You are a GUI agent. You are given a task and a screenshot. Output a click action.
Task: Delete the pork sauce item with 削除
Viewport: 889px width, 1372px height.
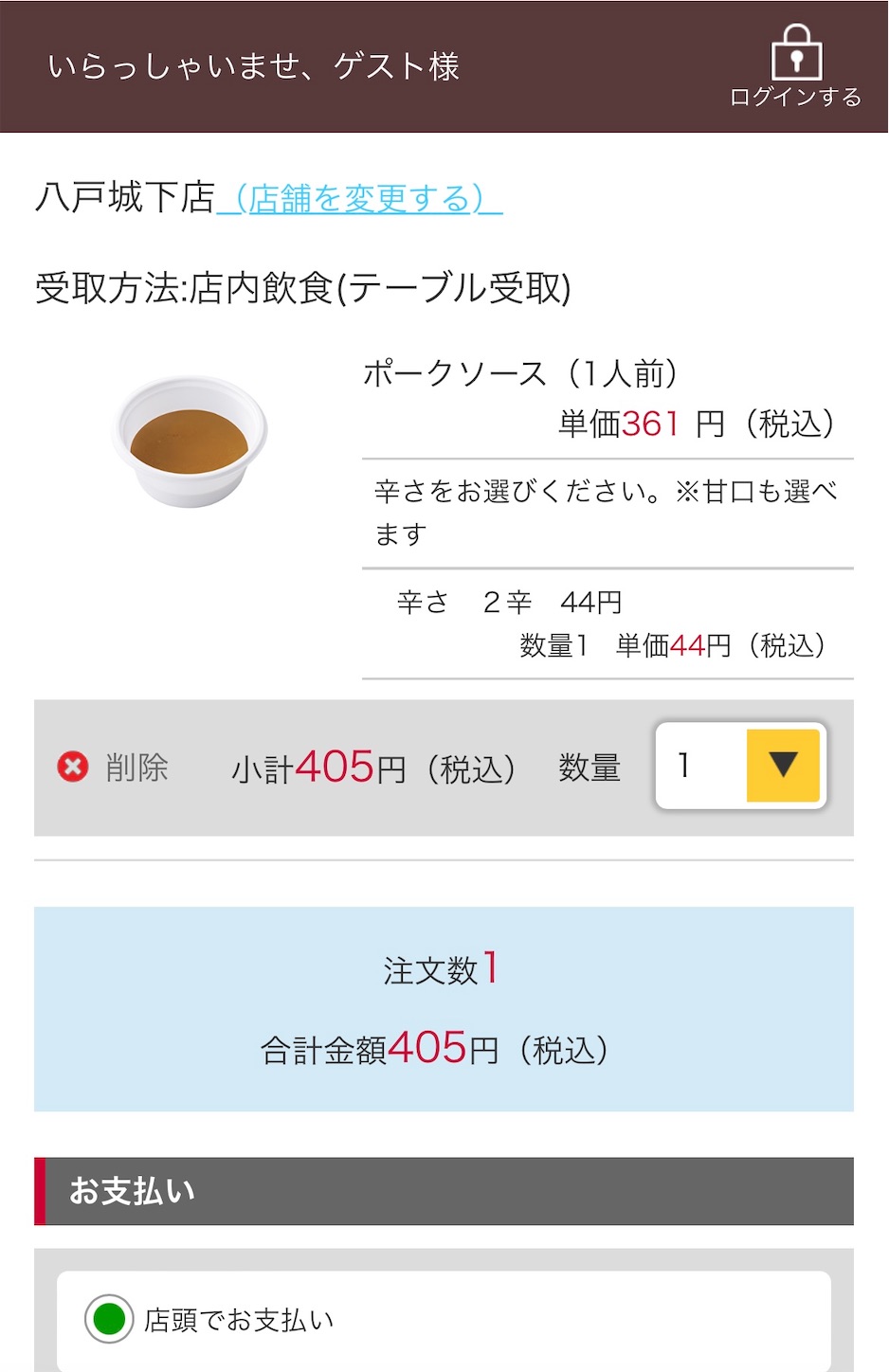114,767
